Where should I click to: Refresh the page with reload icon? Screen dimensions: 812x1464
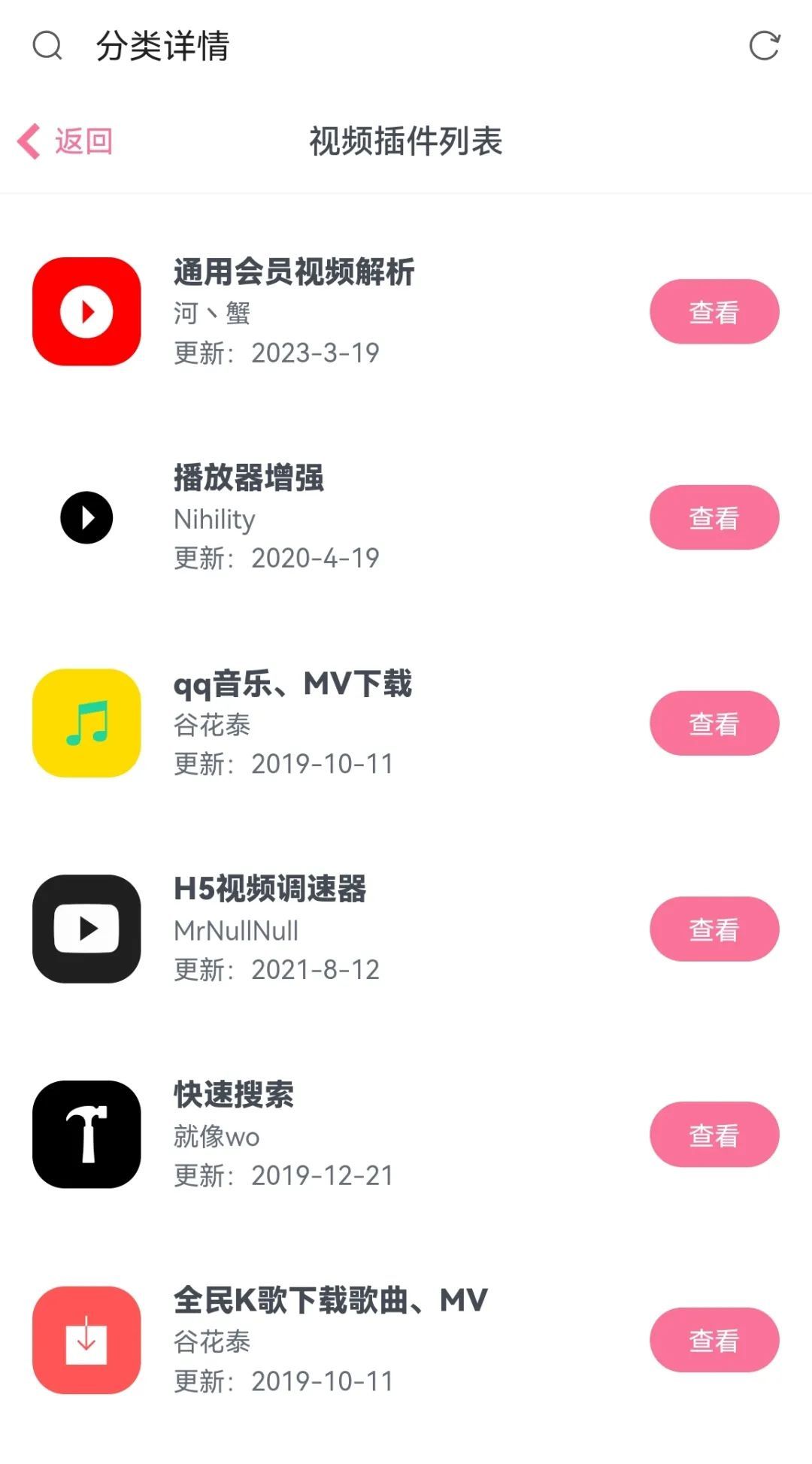pos(764,46)
